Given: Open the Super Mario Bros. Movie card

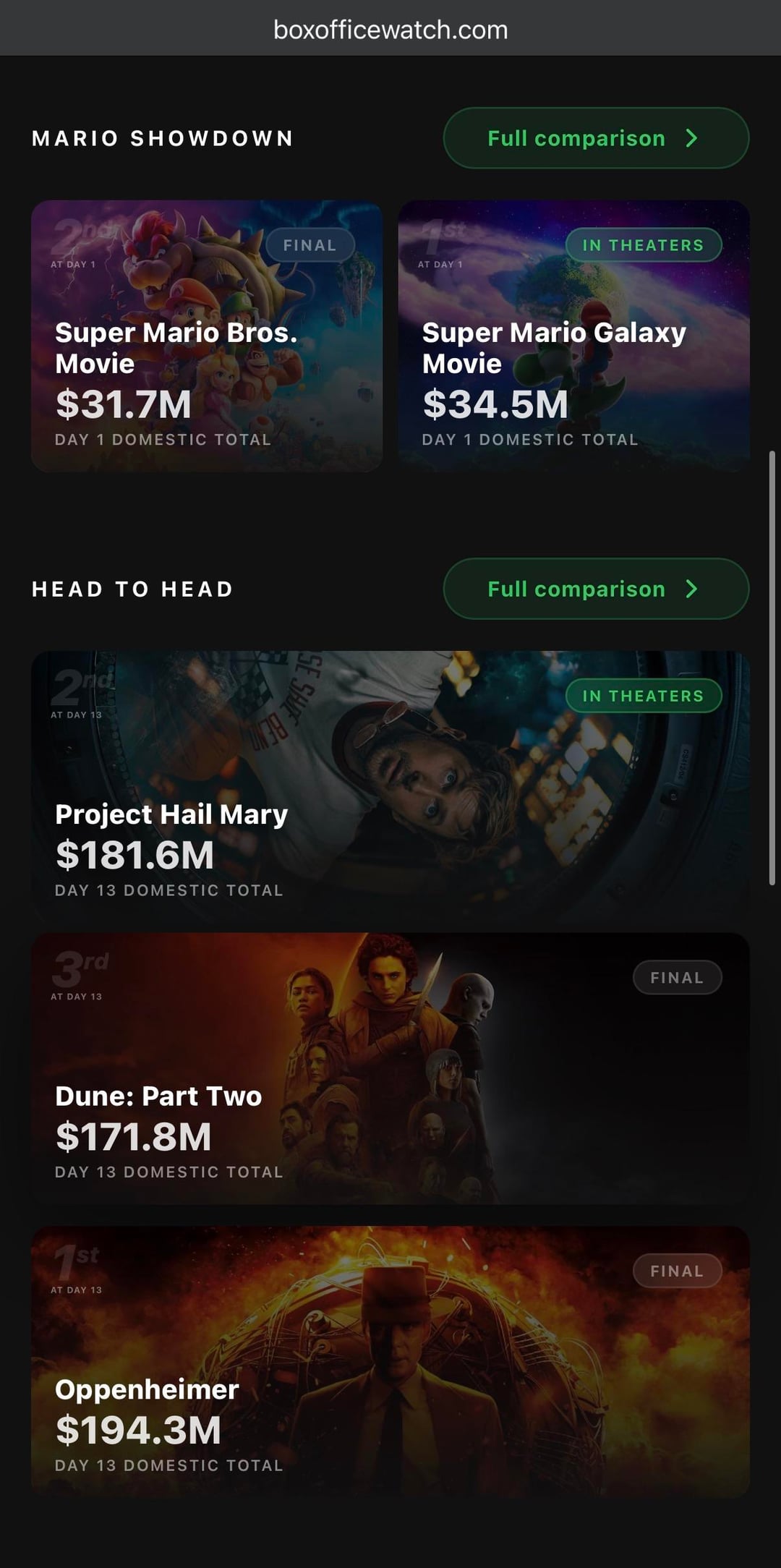Looking at the screenshot, I should click(x=207, y=336).
